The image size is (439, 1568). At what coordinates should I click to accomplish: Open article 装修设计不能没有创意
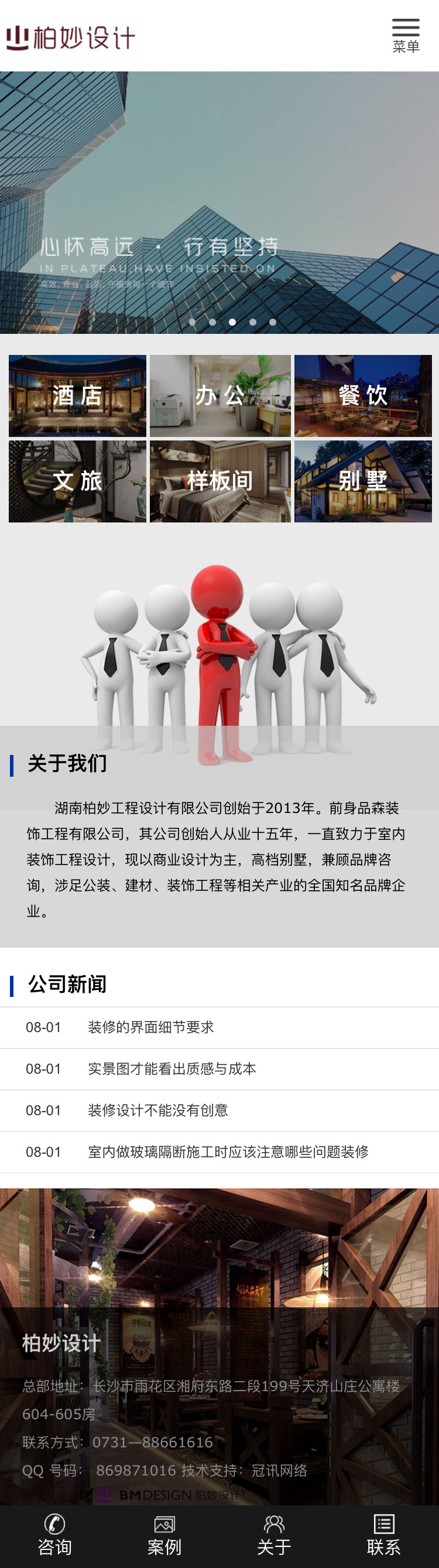(157, 1111)
